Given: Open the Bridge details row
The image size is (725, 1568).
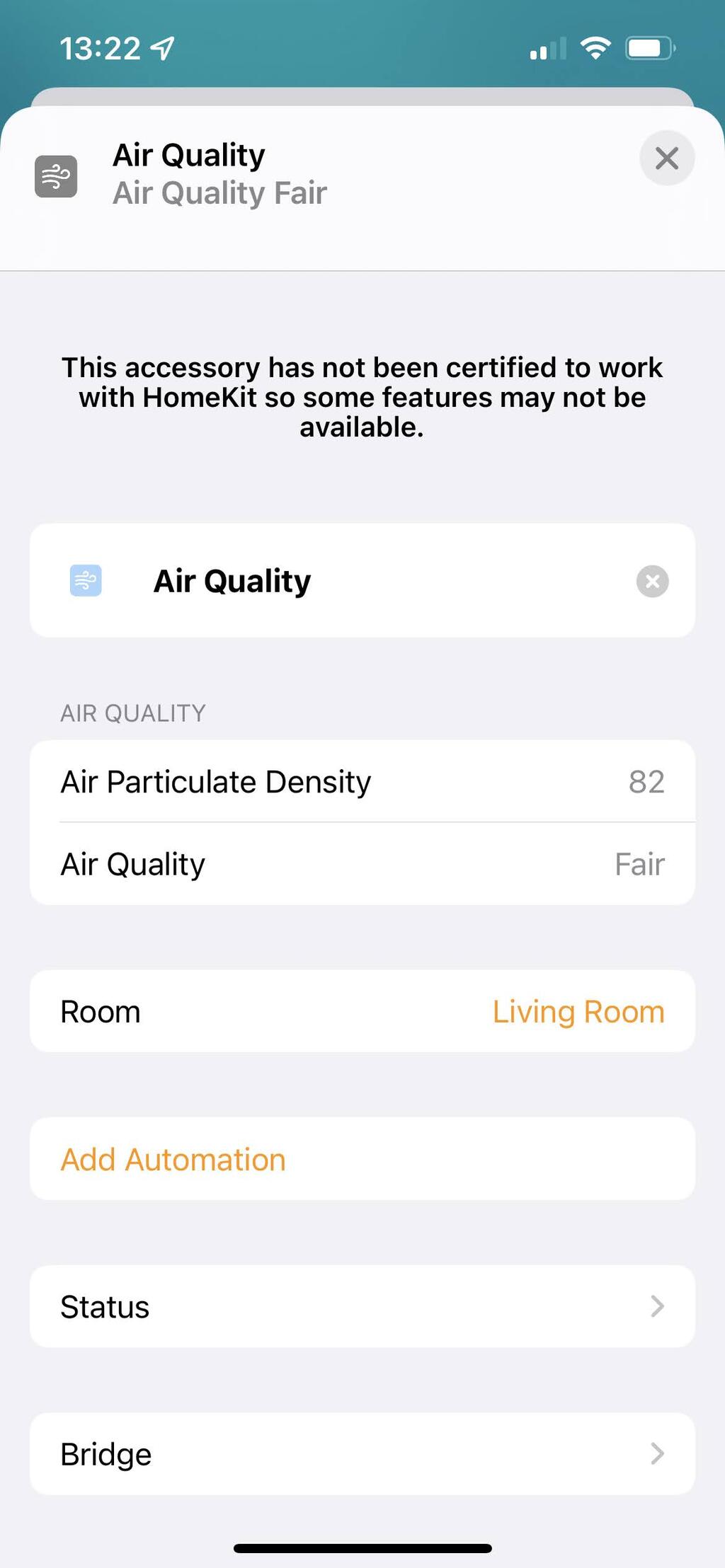Looking at the screenshot, I should click(362, 1454).
